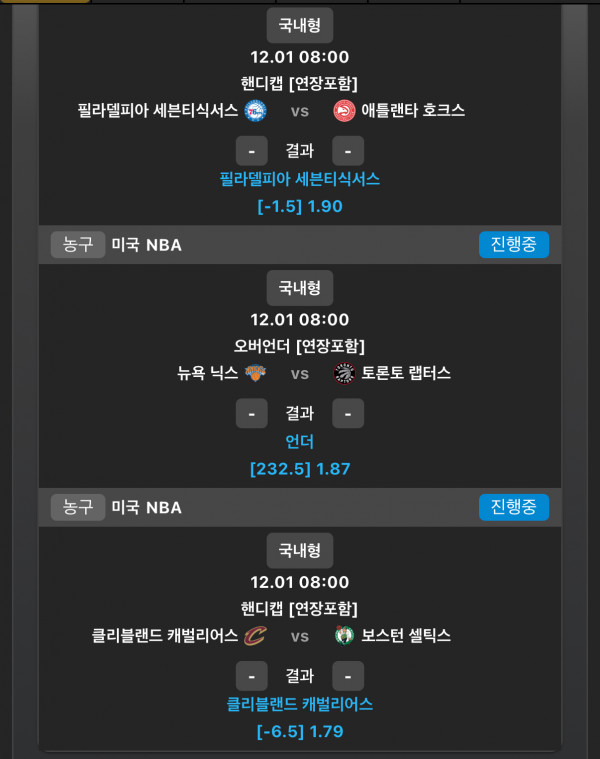This screenshot has height=759, width=600.
Task: Tap 국내형 button for New York Knicks match
Action: (300, 288)
